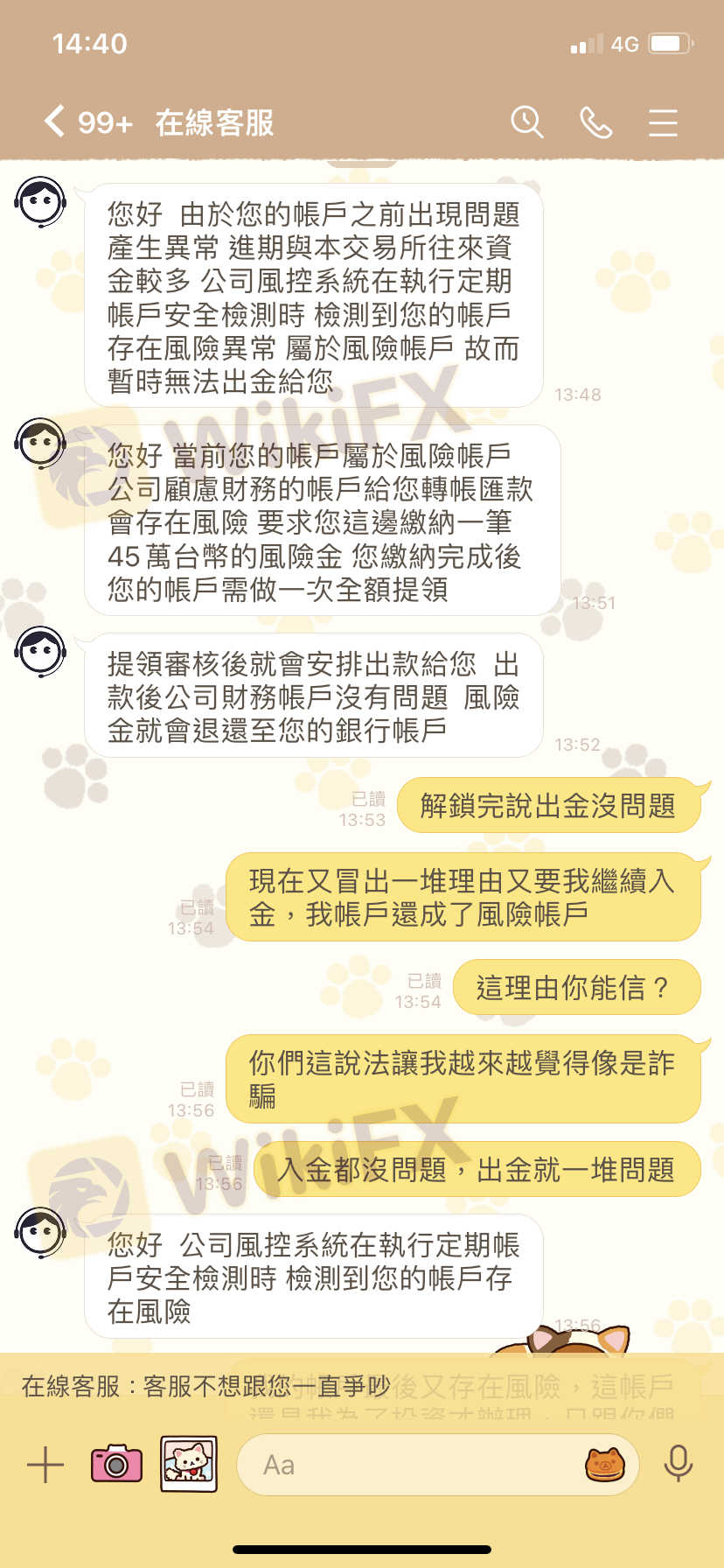The height and width of the screenshot is (1568, 724).
Task: Open the photo gallery picker
Action: (x=188, y=1464)
